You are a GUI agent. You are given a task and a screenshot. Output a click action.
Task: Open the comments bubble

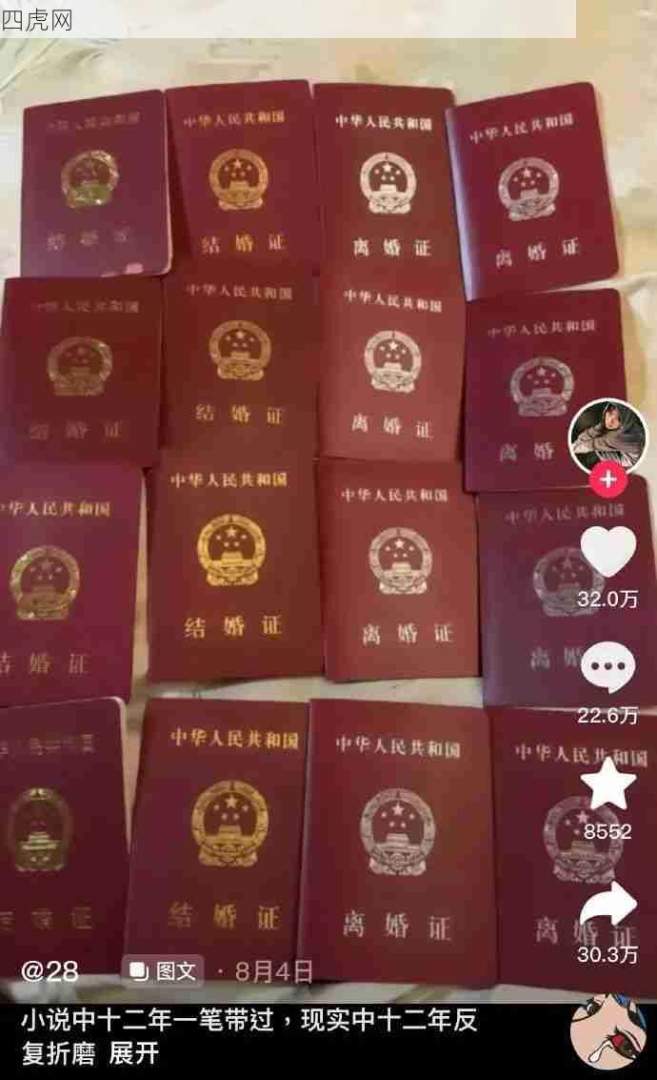[x=608, y=666]
